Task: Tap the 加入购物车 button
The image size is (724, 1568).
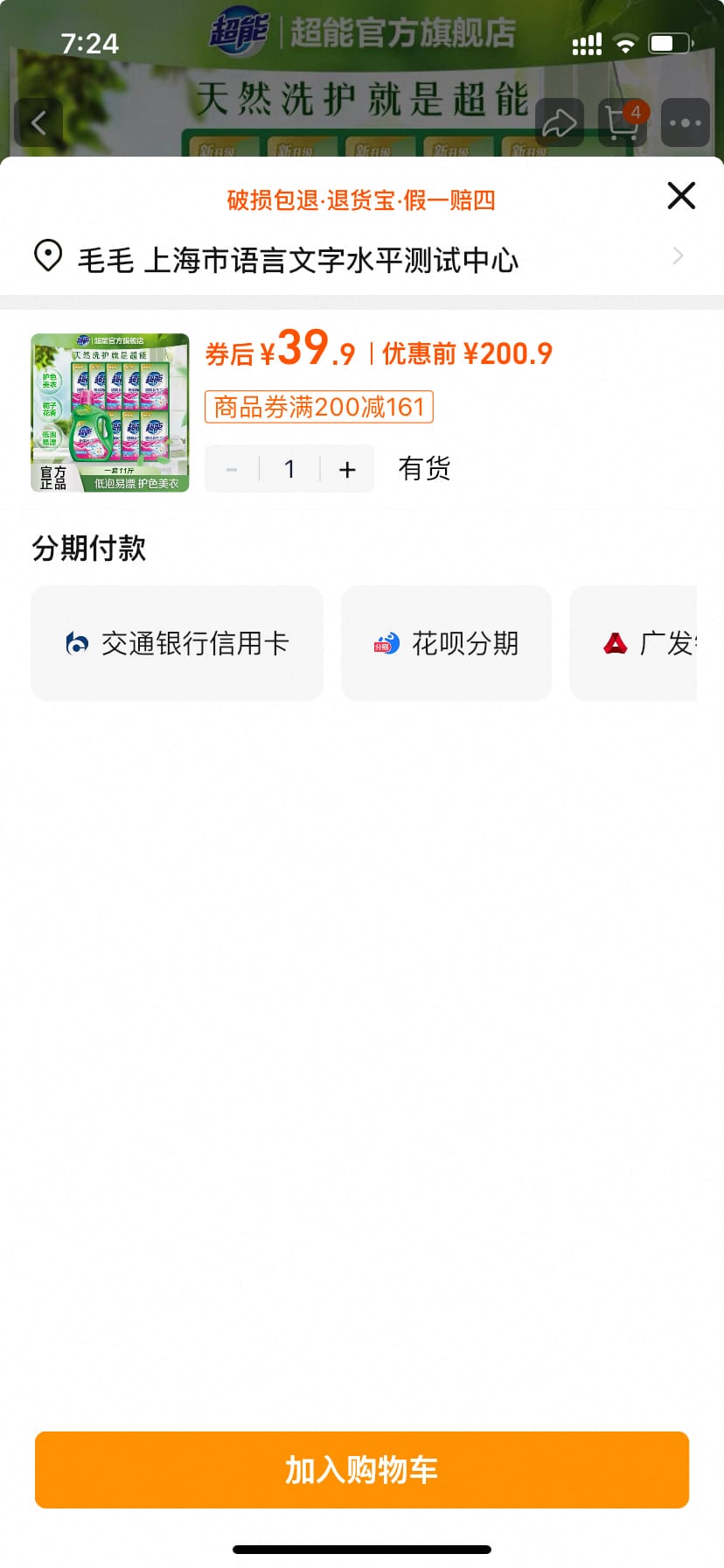Action: 362,1470
